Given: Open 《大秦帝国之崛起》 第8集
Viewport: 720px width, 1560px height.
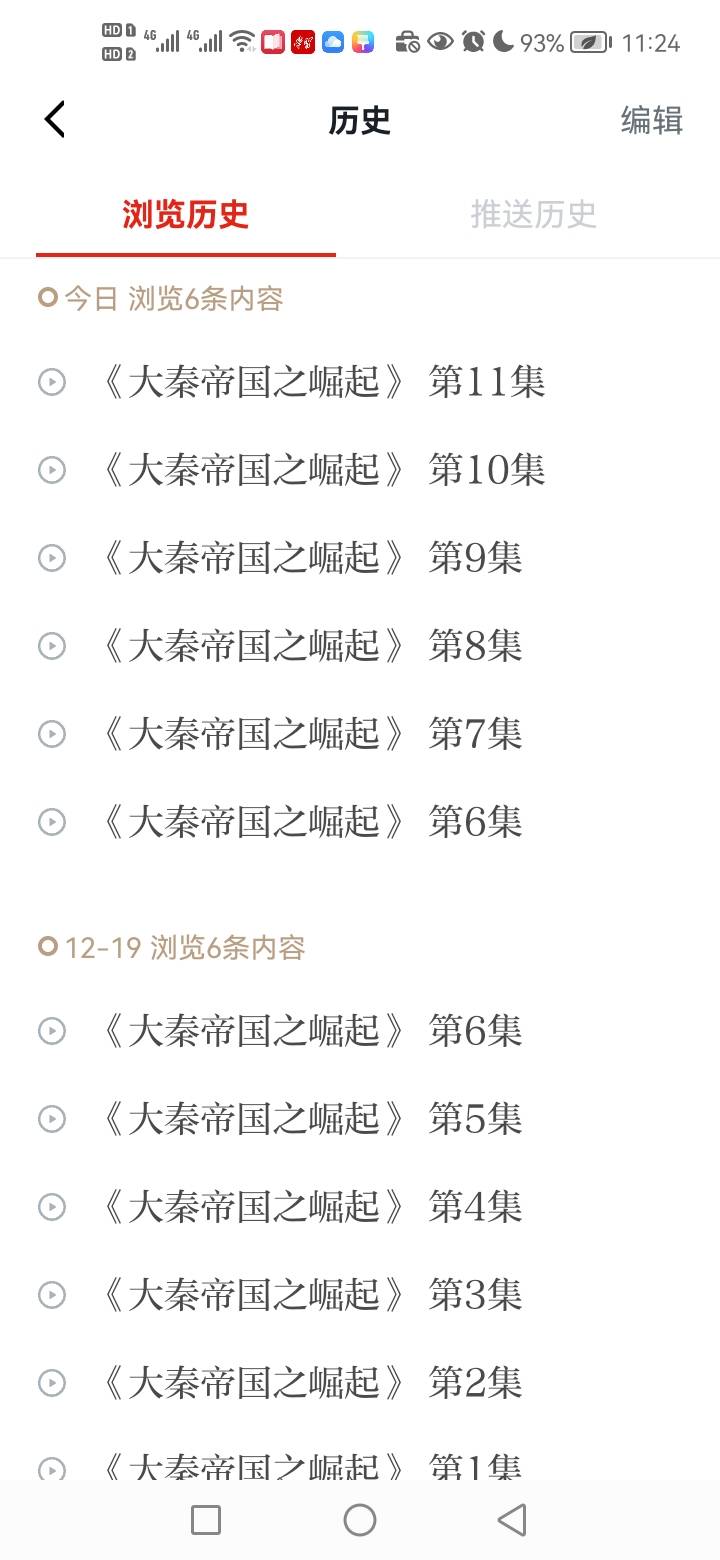Looking at the screenshot, I should 360,646.
